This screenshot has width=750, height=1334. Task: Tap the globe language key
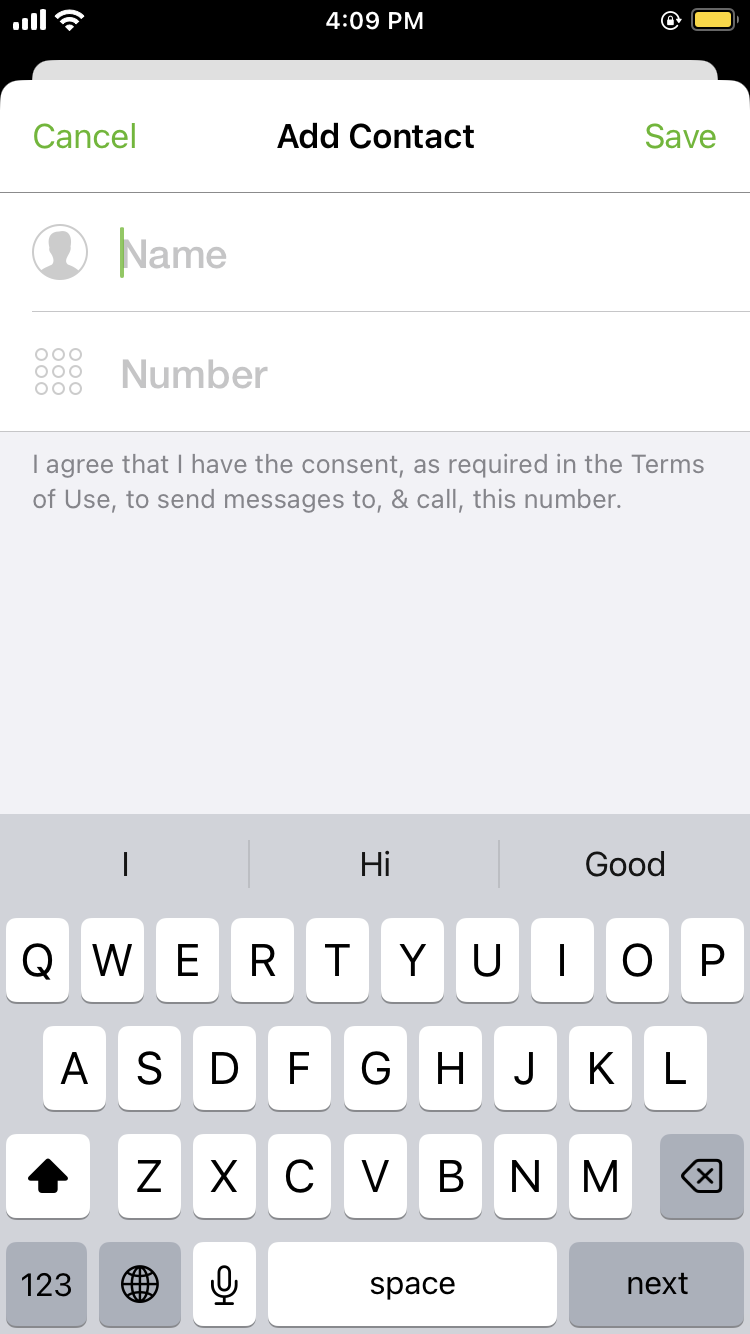[x=140, y=1283]
